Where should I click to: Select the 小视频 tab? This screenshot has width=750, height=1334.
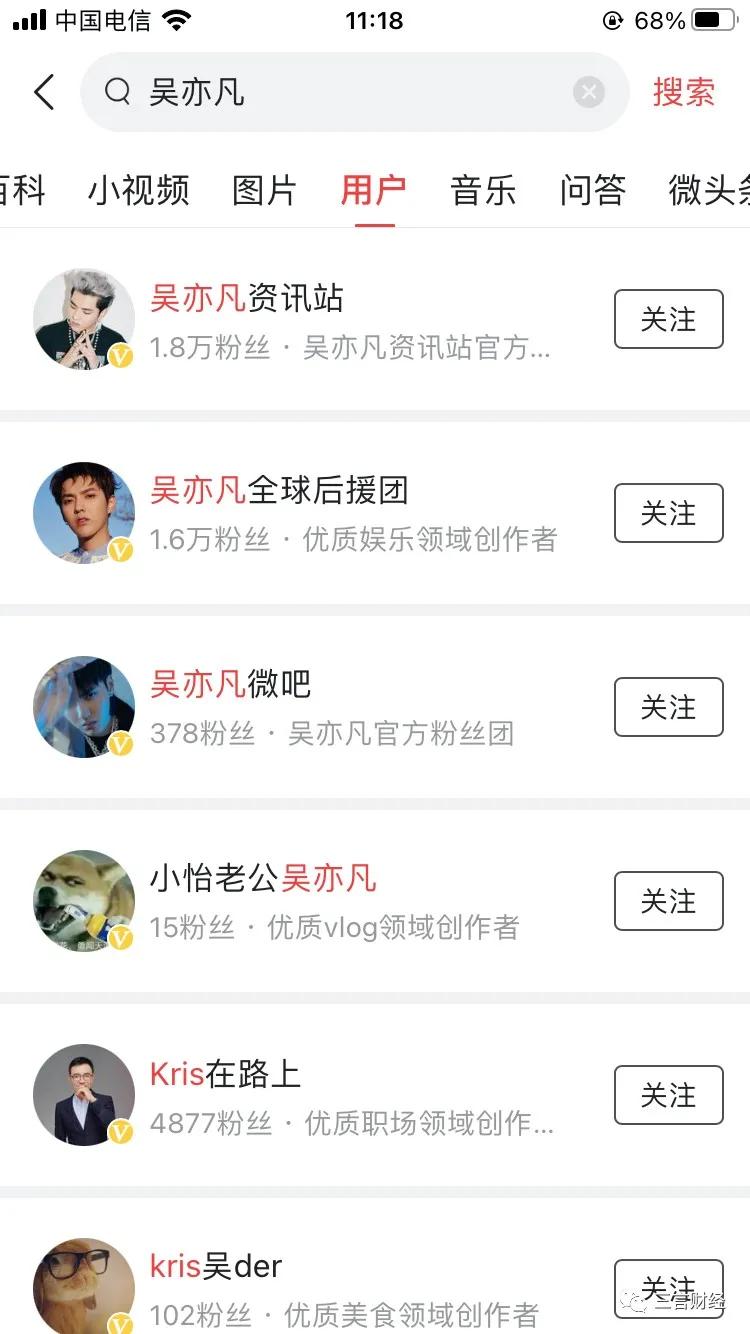138,191
